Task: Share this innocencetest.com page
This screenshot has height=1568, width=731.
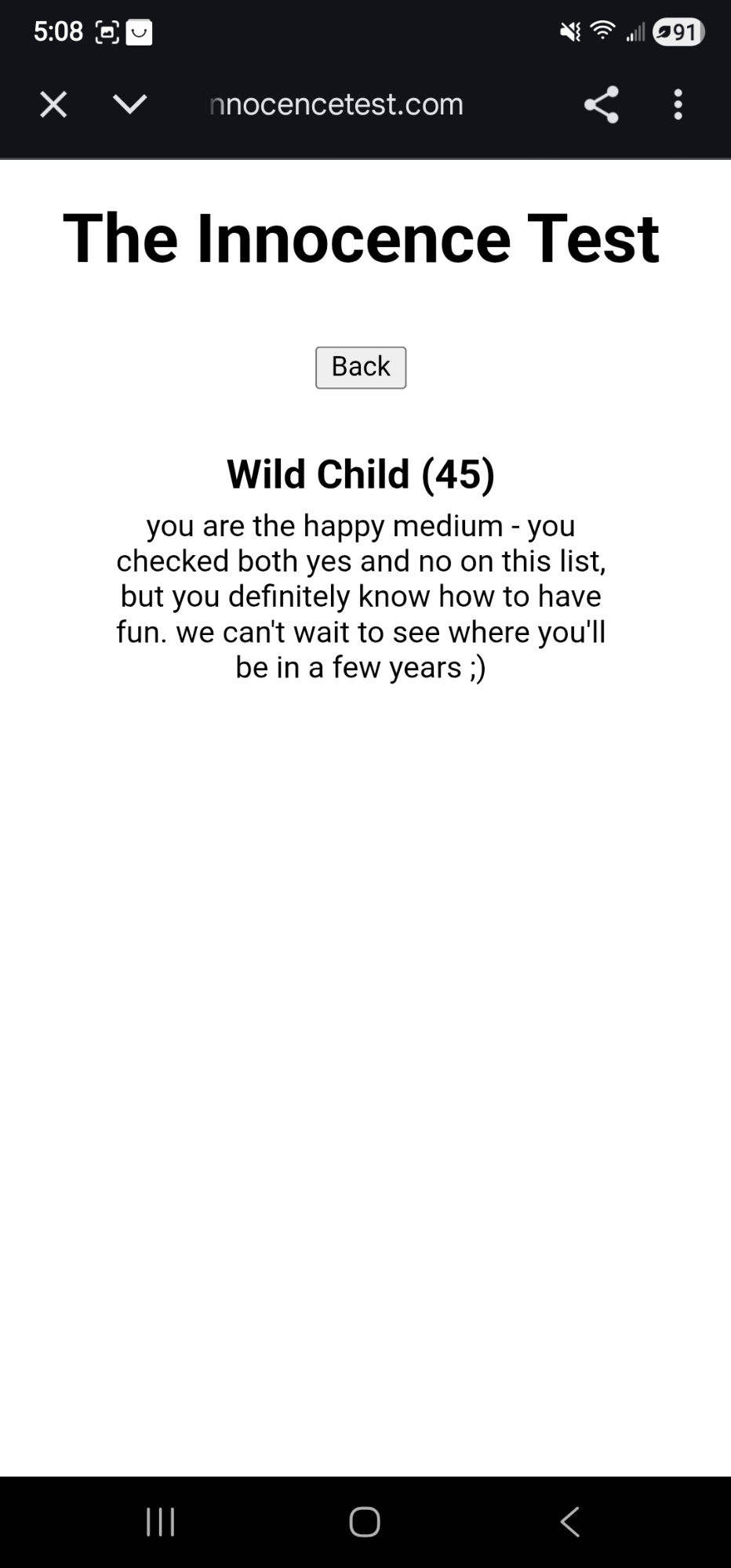Action: [x=602, y=104]
